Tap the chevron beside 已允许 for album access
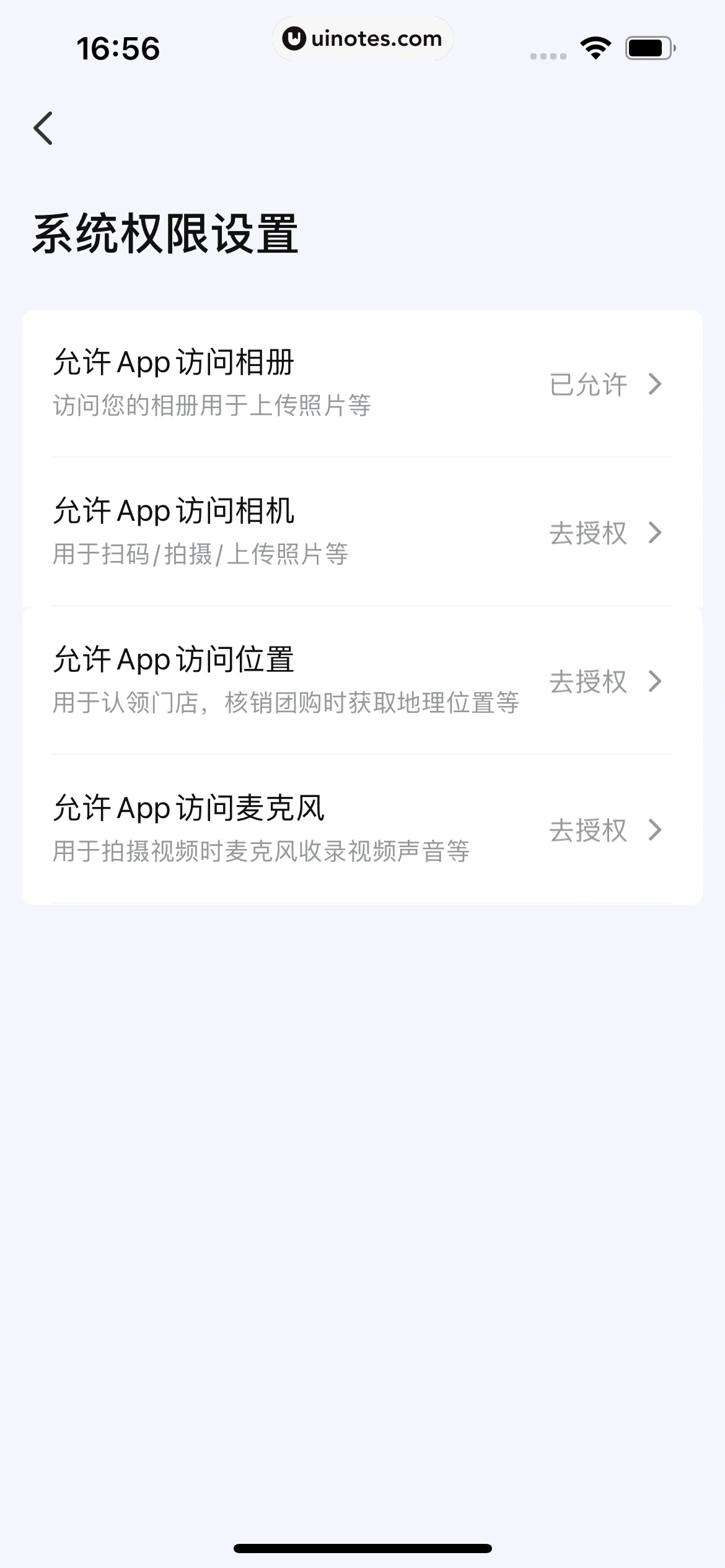The height and width of the screenshot is (1568, 725). [656, 385]
